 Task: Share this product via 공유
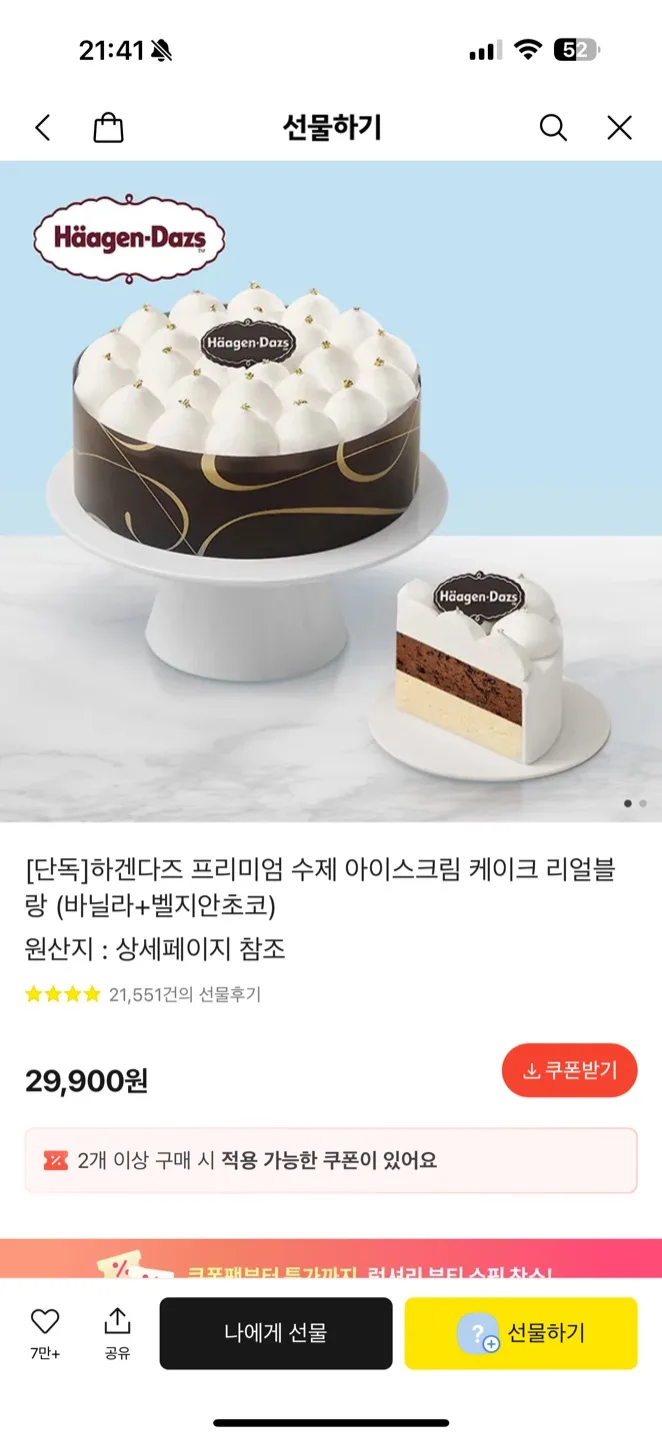pyautogui.click(x=118, y=1332)
